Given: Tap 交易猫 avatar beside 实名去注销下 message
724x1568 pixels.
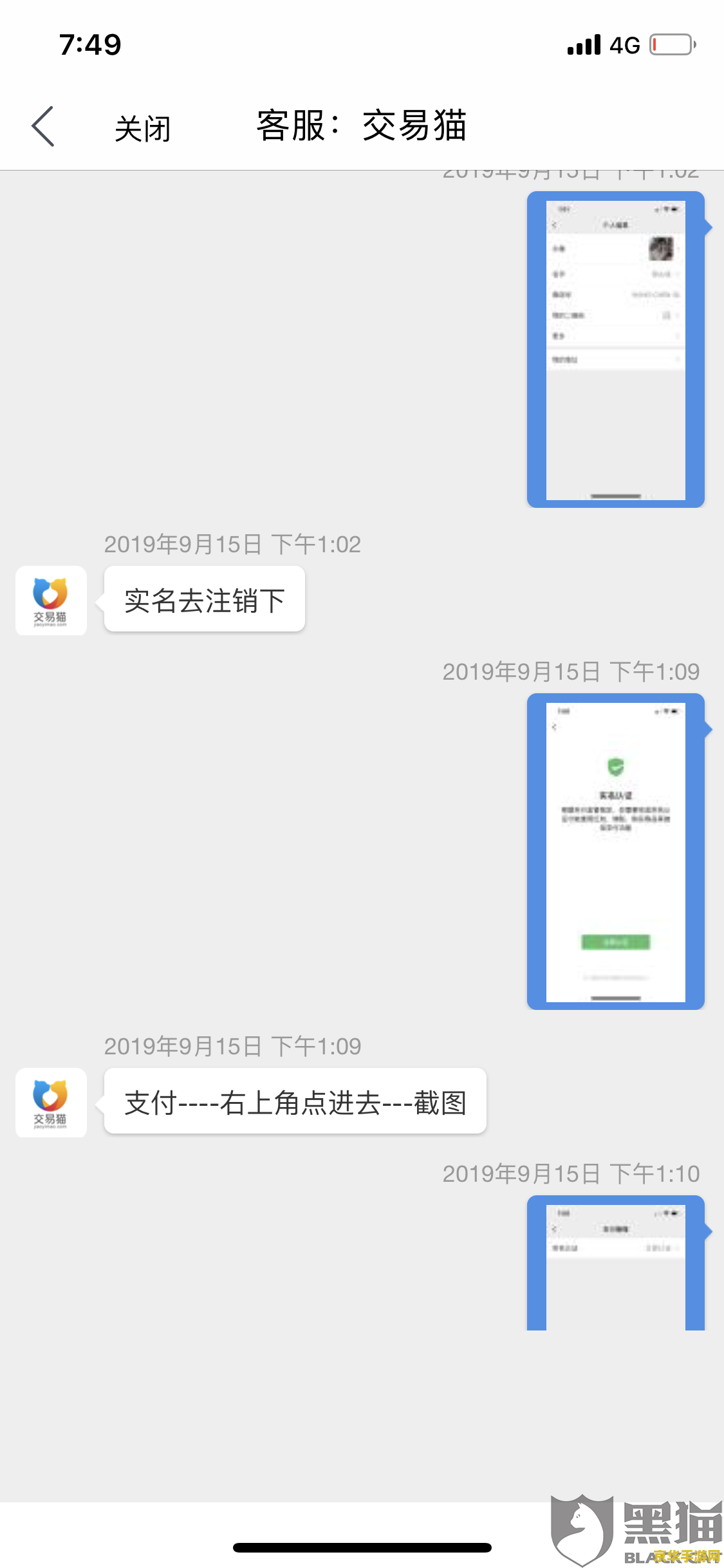Looking at the screenshot, I should point(51,601).
